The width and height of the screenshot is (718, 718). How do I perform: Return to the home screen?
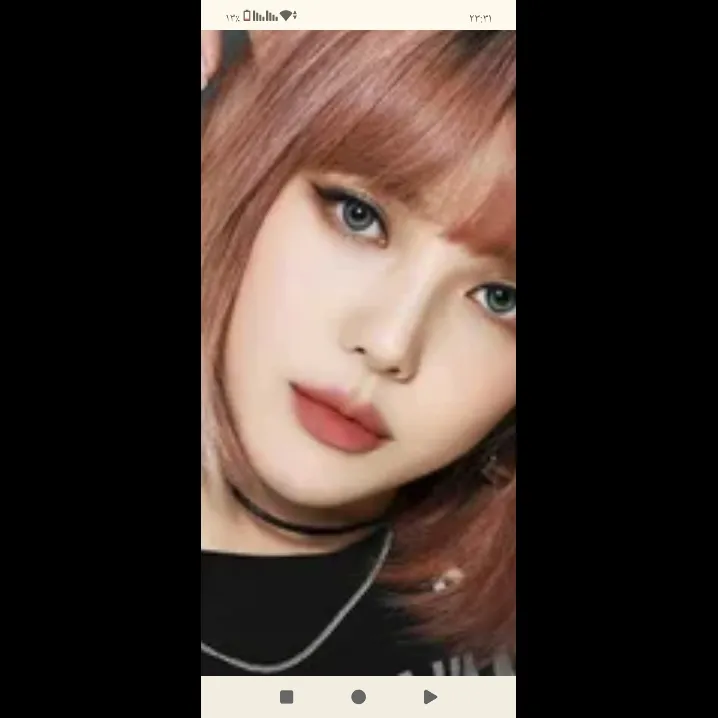[x=359, y=697]
